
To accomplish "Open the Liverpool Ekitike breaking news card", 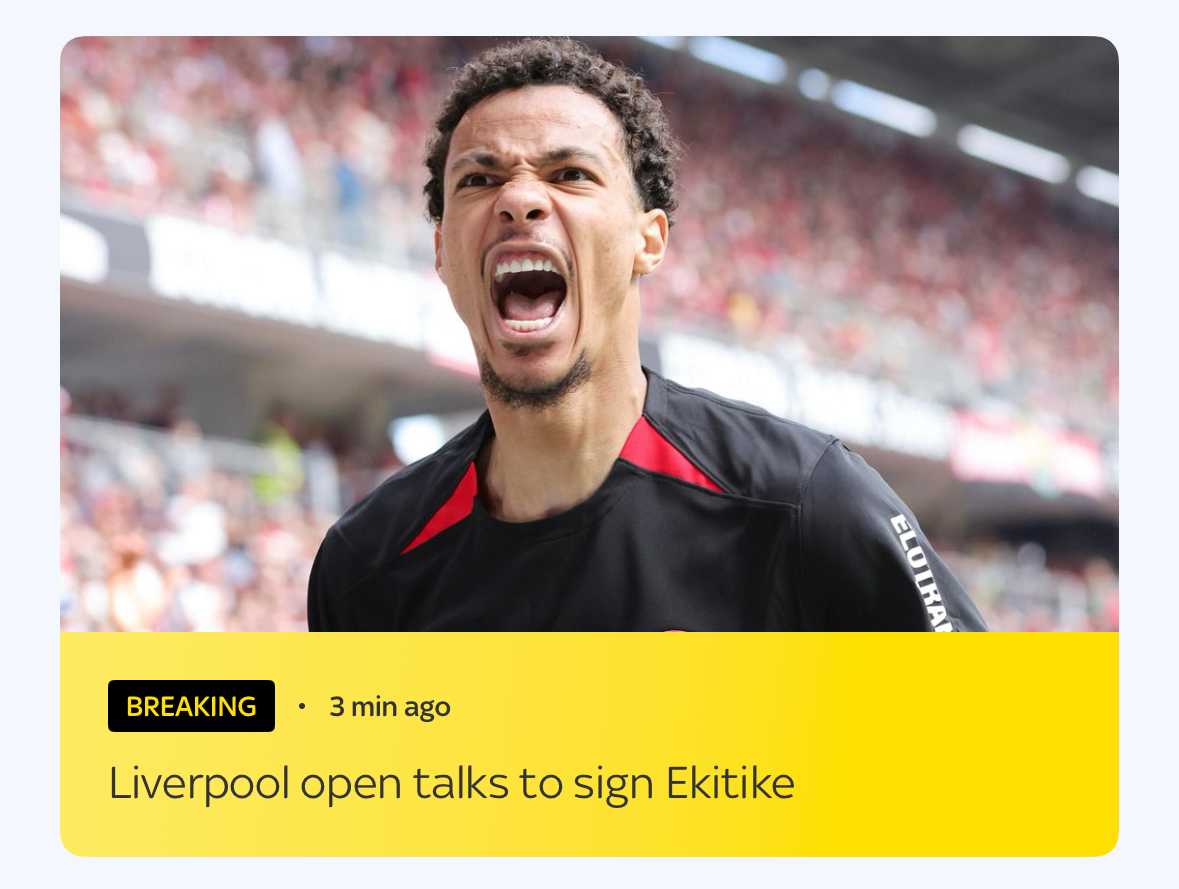I will pyautogui.click(x=452, y=782).
